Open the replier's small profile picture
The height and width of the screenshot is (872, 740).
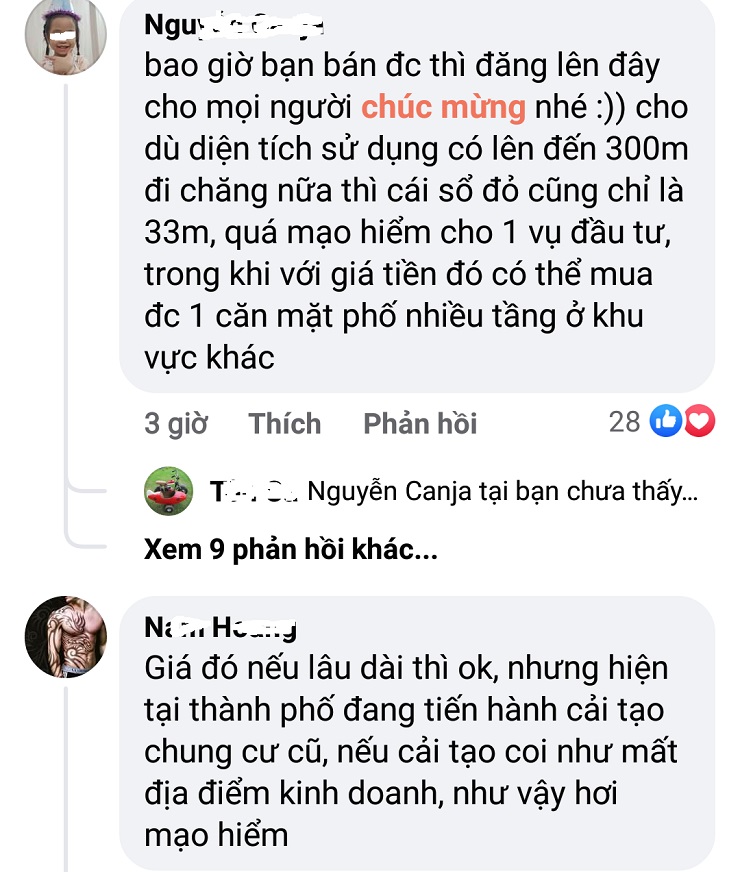point(168,491)
